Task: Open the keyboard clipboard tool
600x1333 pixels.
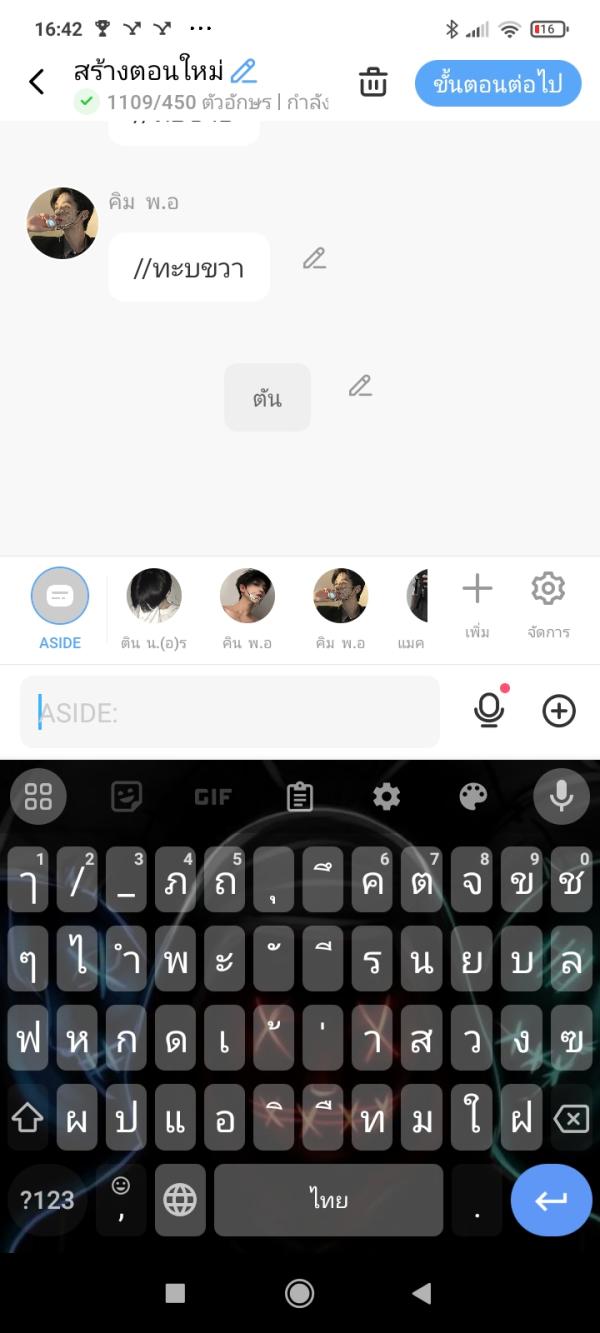Action: click(299, 797)
